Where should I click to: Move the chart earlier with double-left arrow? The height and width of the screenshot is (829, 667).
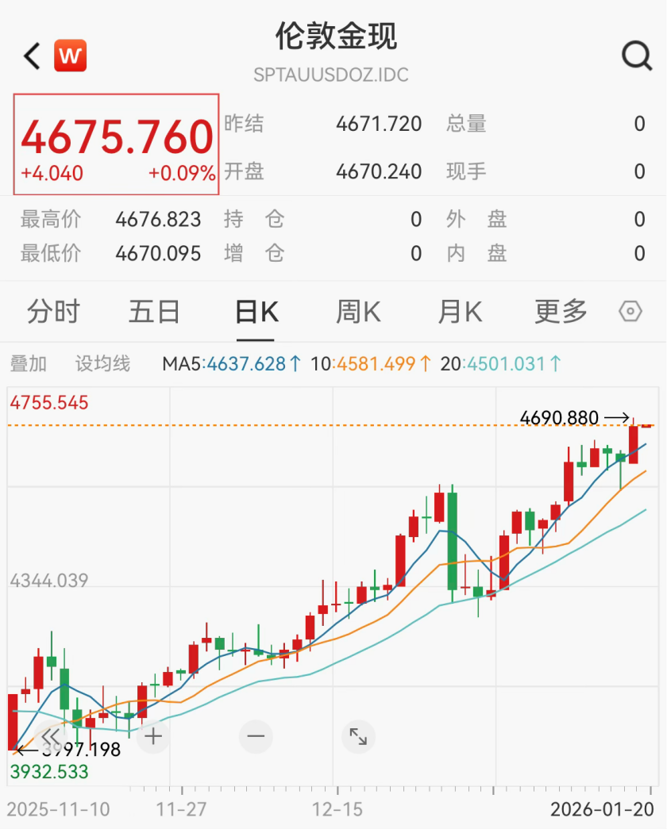[x=49, y=737]
